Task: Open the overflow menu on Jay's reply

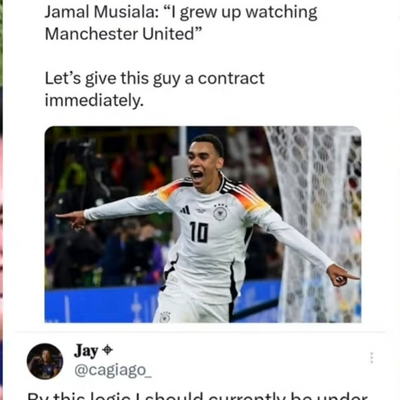Action: [372, 358]
